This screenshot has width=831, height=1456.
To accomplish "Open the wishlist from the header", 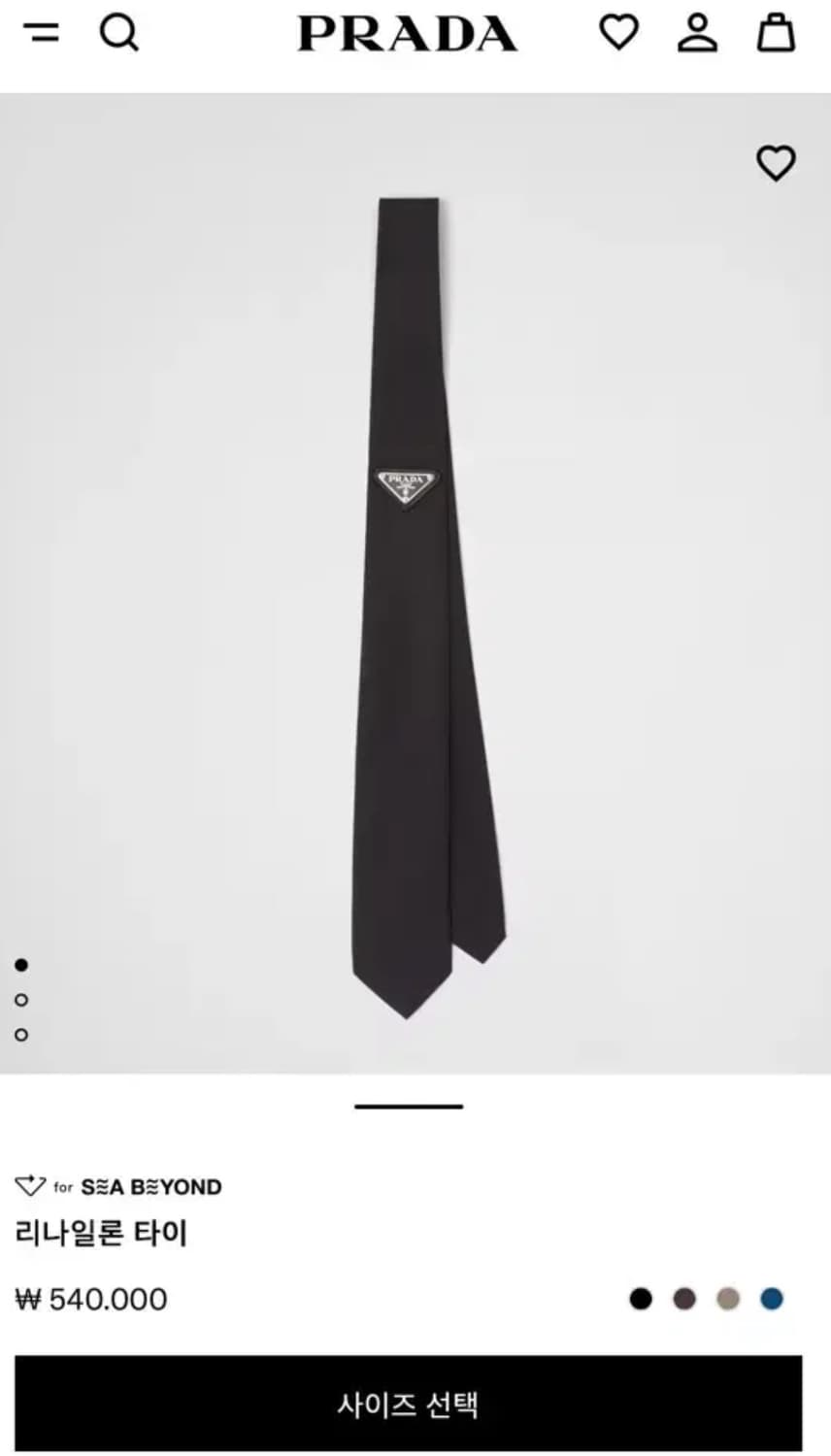I will pos(618,32).
